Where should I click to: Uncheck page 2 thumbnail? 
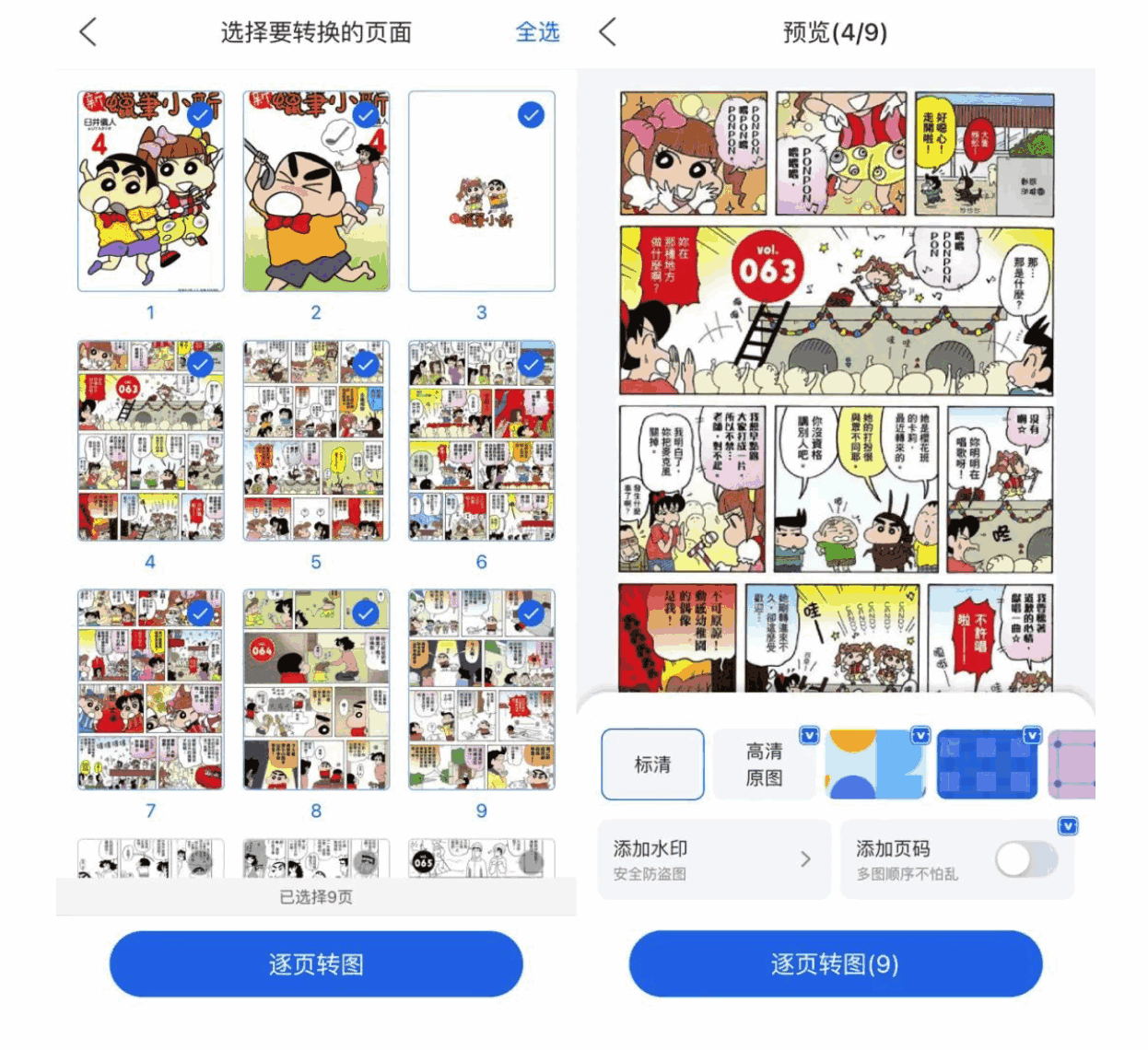(366, 115)
